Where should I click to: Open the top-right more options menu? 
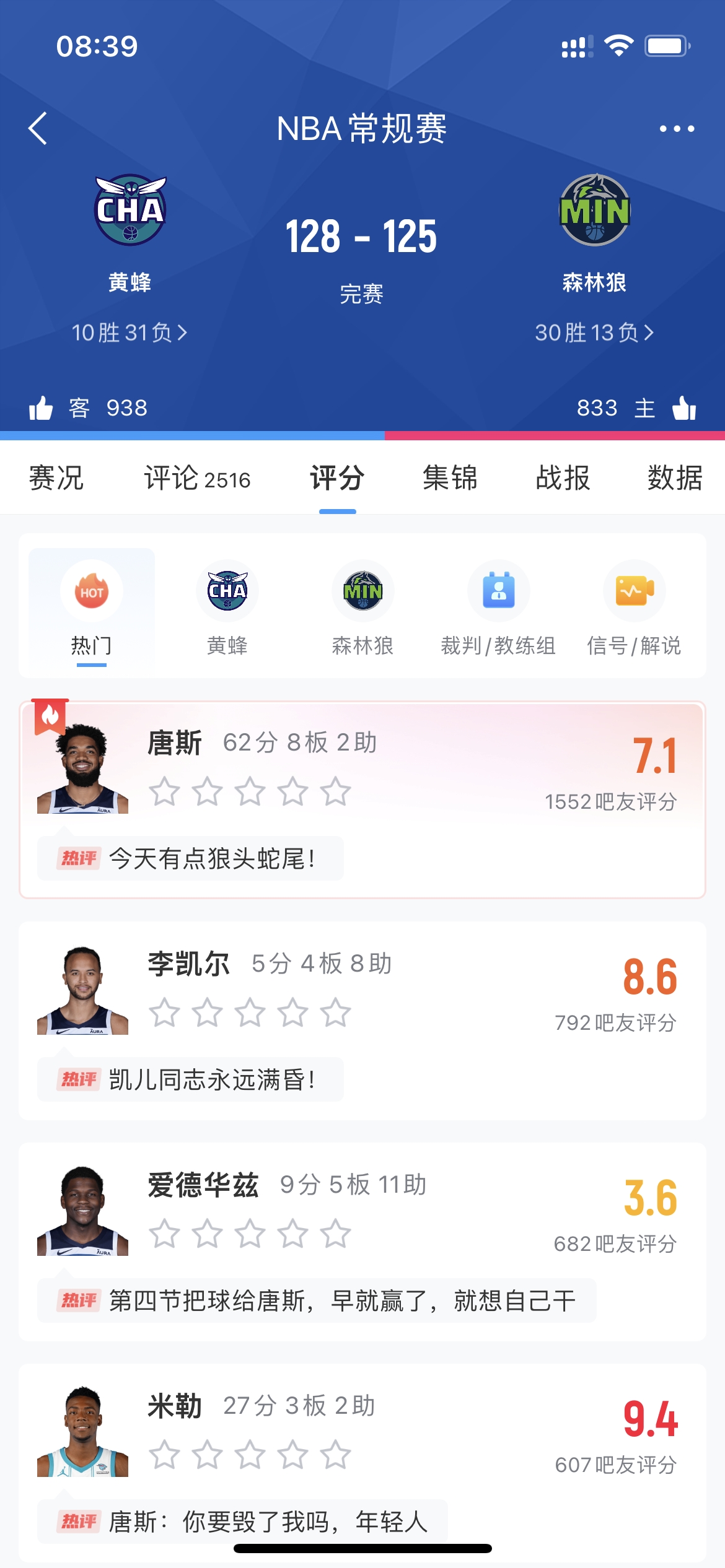tap(675, 129)
